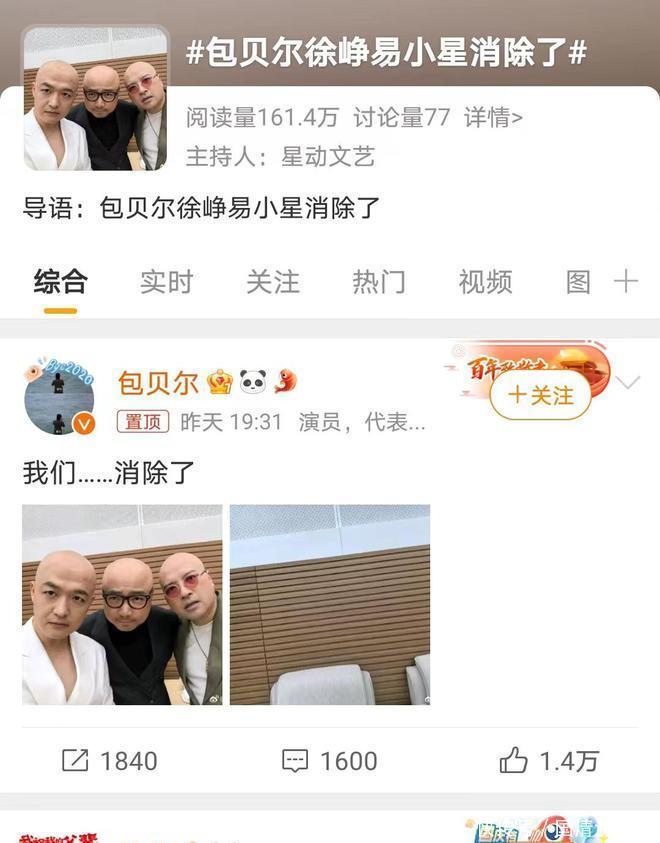Screen dimensions: 660x843
Task: Open the second photo of the wall
Action: pyautogui.click(x=330, y=604)
